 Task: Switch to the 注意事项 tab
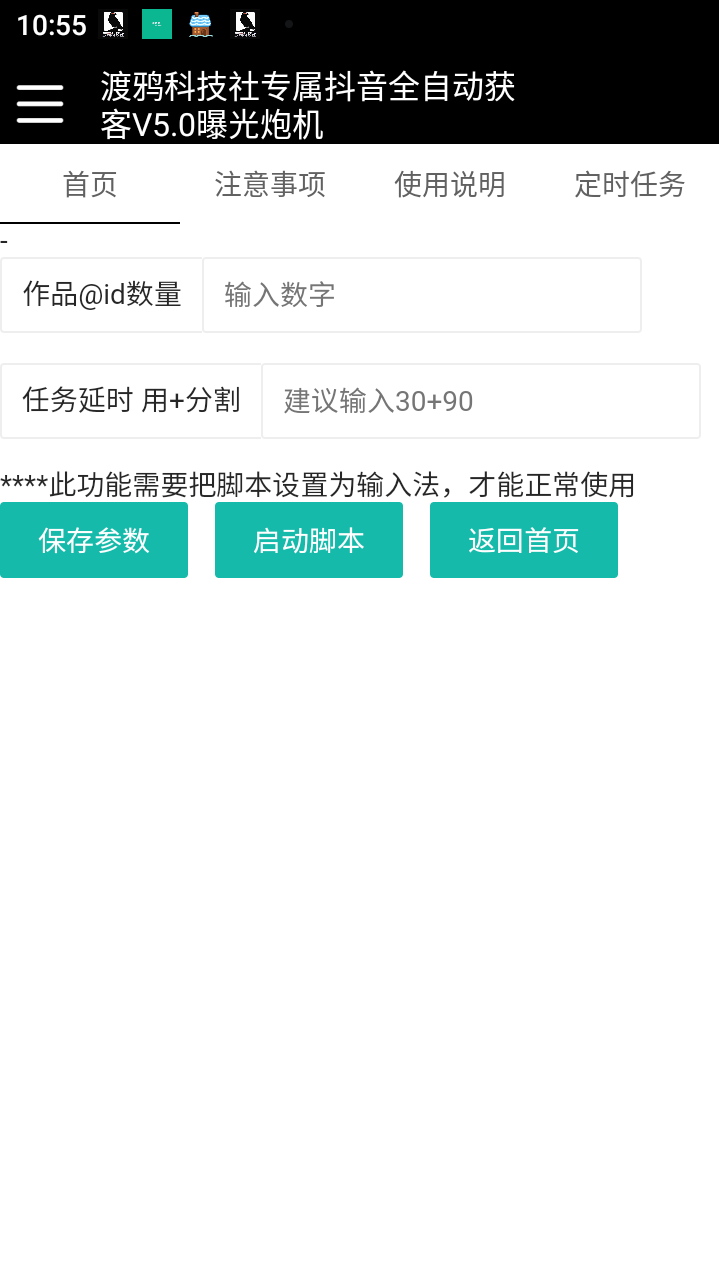click(270, 184)
